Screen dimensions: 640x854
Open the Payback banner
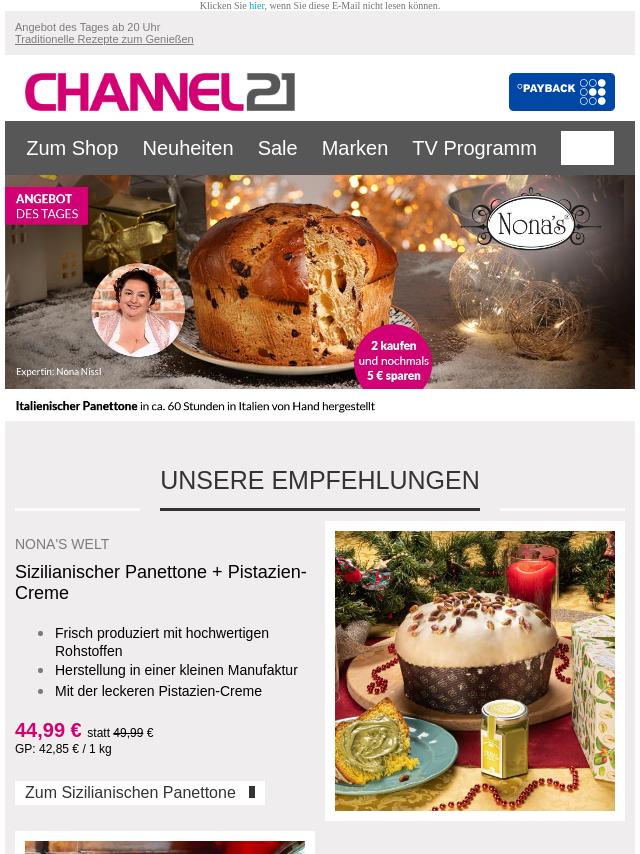(x=561, y=92)
